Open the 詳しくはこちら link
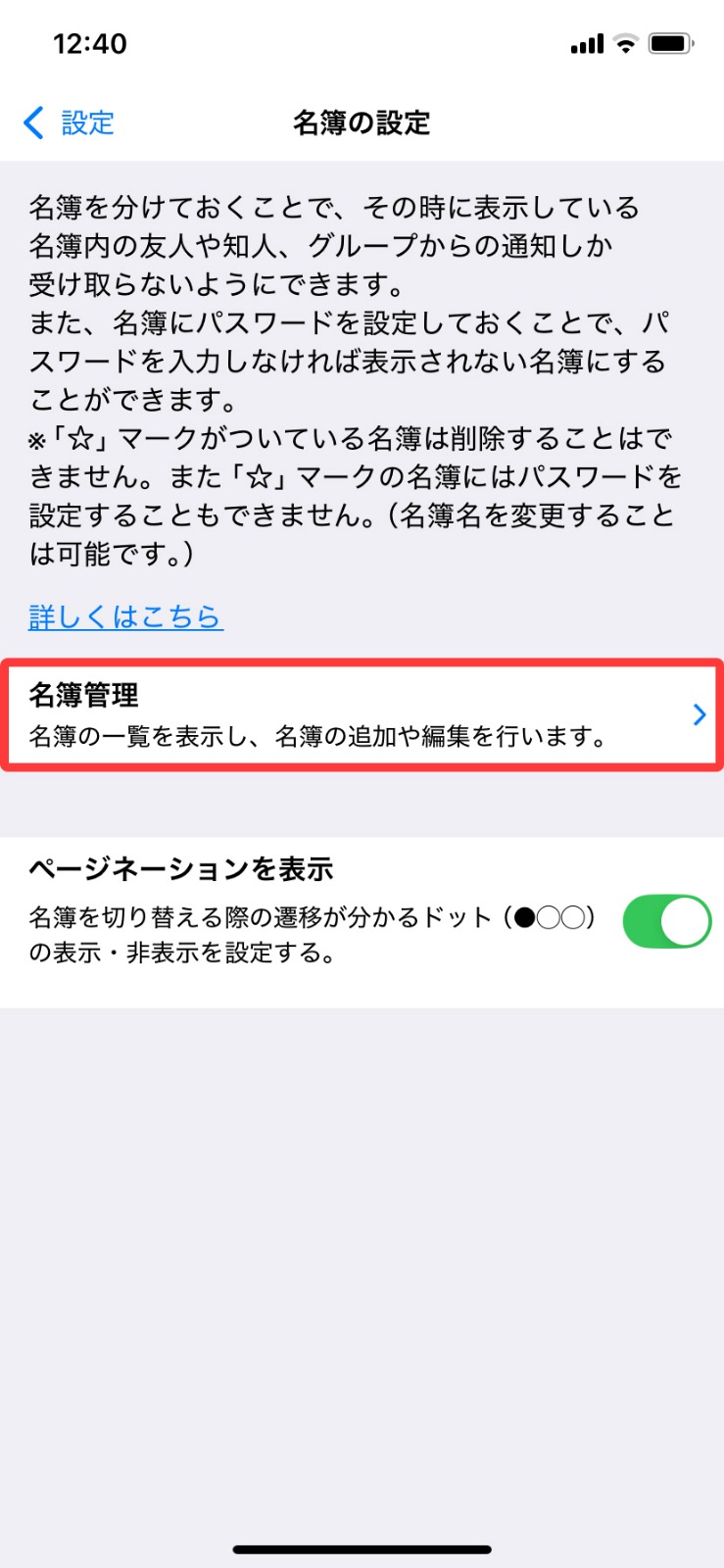The height and width of the screenshot is (1568, 724). pos(126,616)
